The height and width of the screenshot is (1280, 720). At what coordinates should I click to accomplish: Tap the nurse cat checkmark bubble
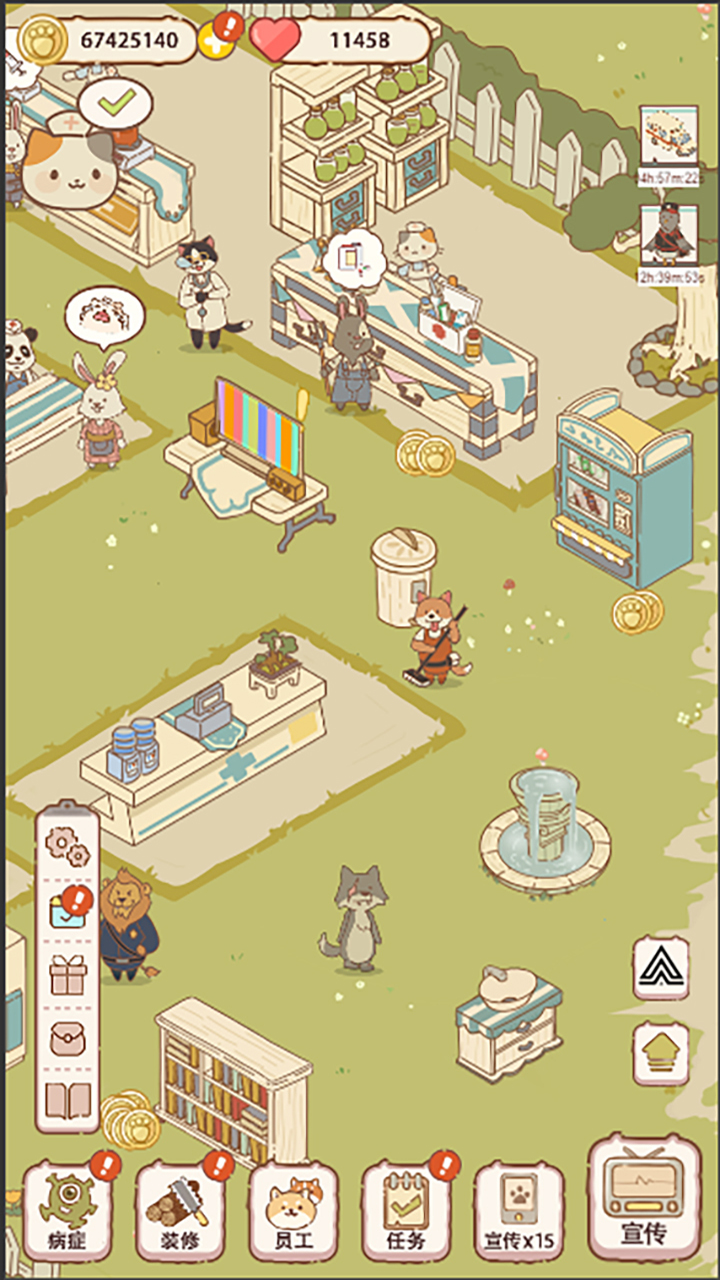click(x=117, y=101)
